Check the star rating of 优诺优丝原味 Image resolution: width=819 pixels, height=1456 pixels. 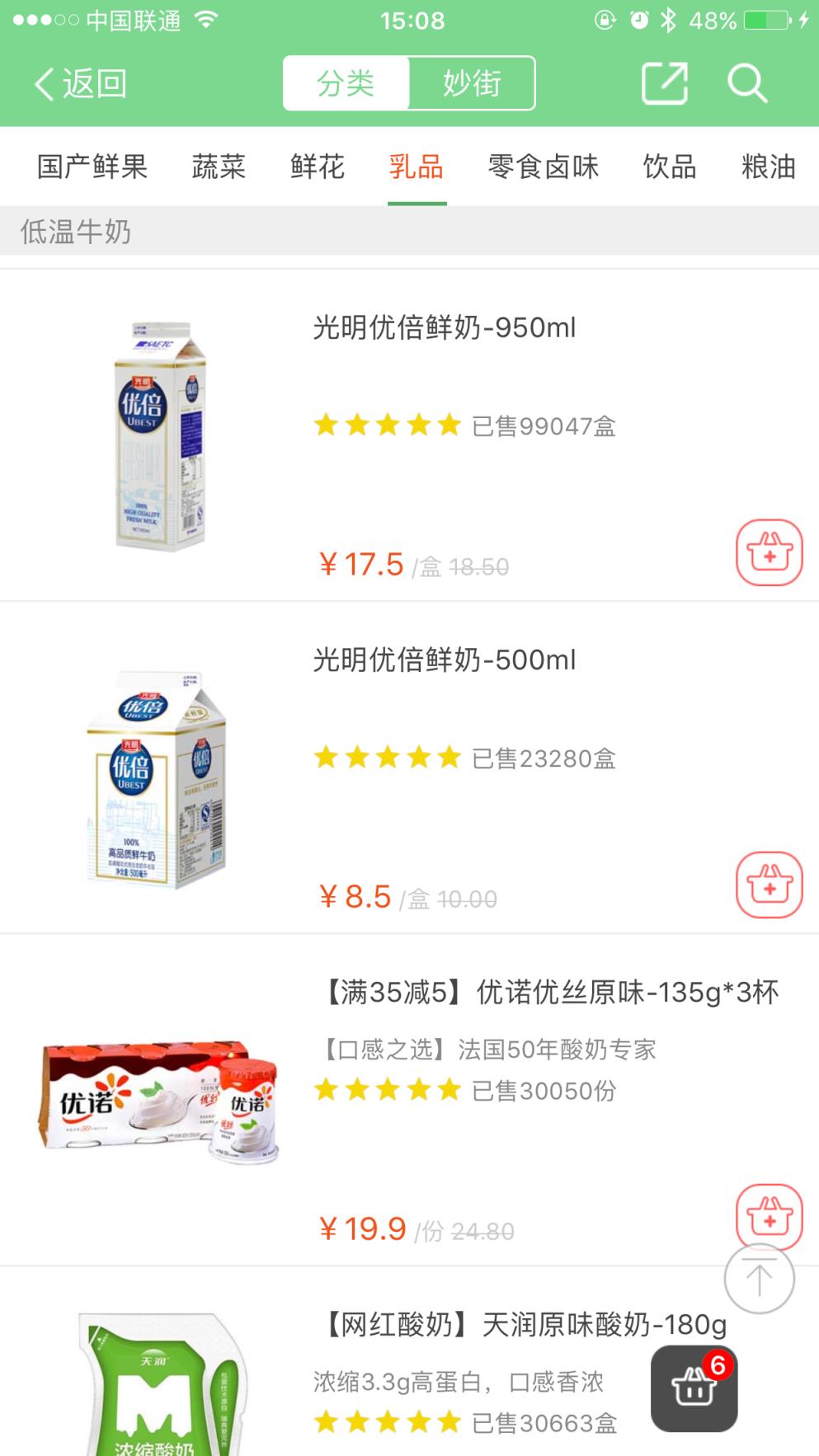384,1090
